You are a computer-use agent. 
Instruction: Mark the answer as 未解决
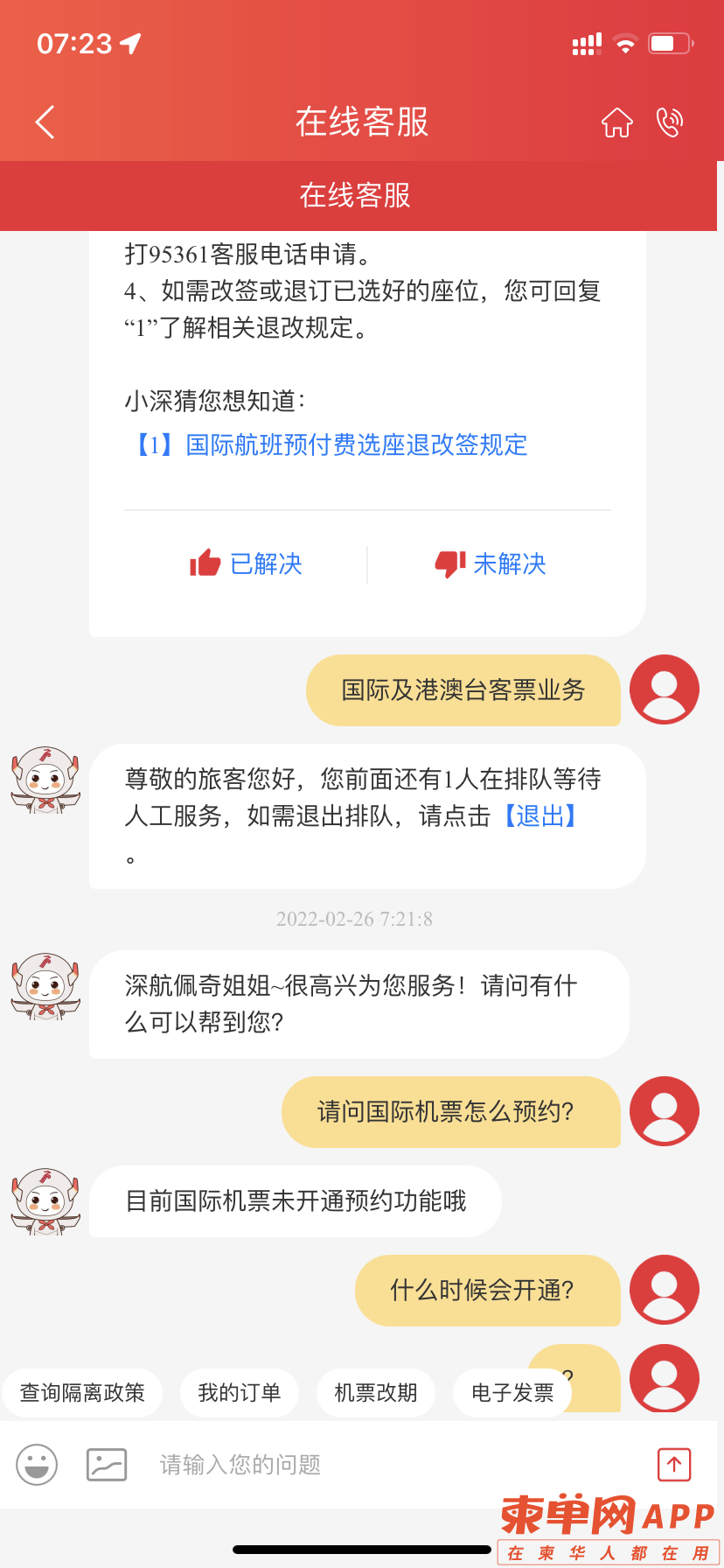coord(491,564)
